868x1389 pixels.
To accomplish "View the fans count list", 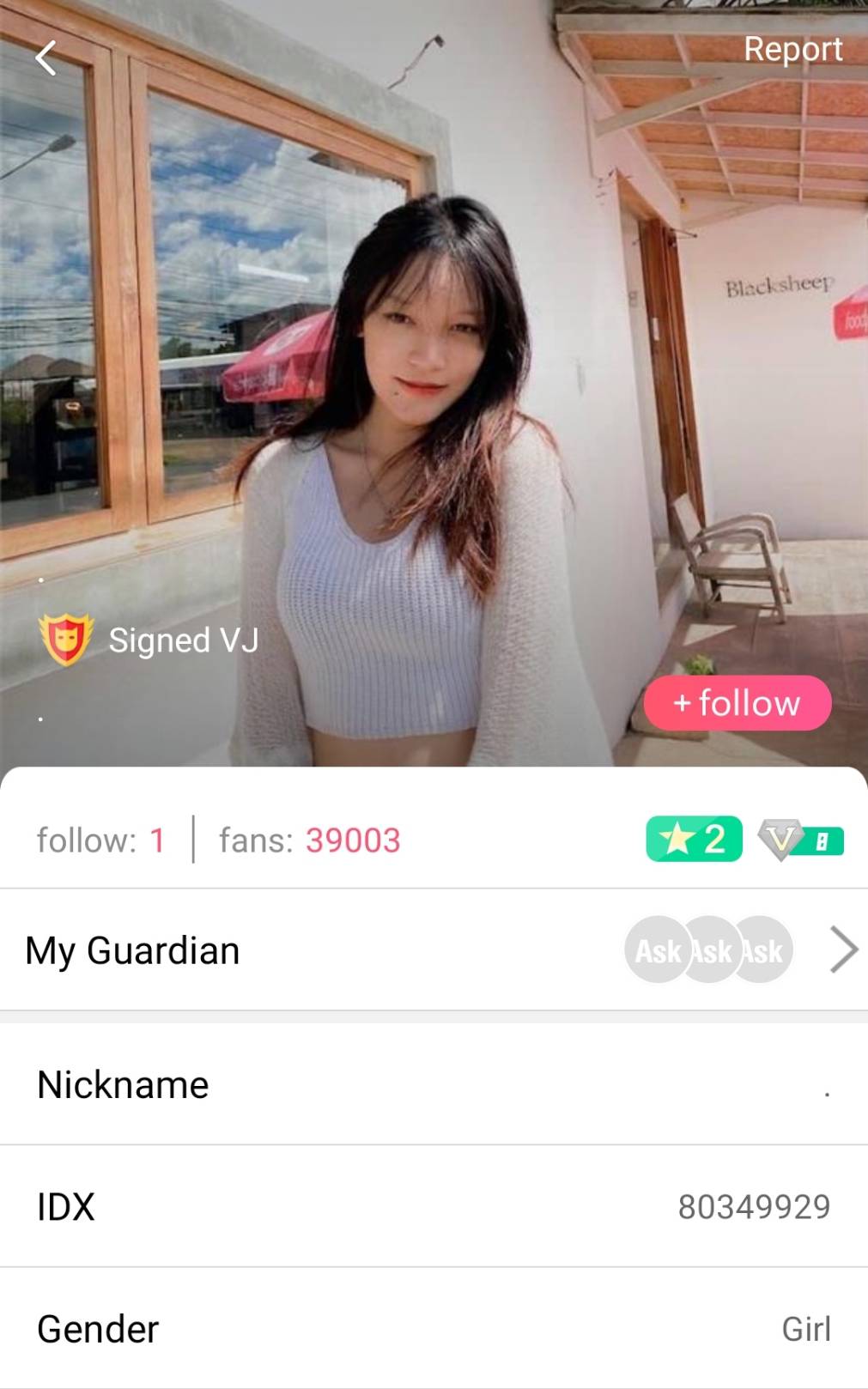I will [x=310, y=840].
